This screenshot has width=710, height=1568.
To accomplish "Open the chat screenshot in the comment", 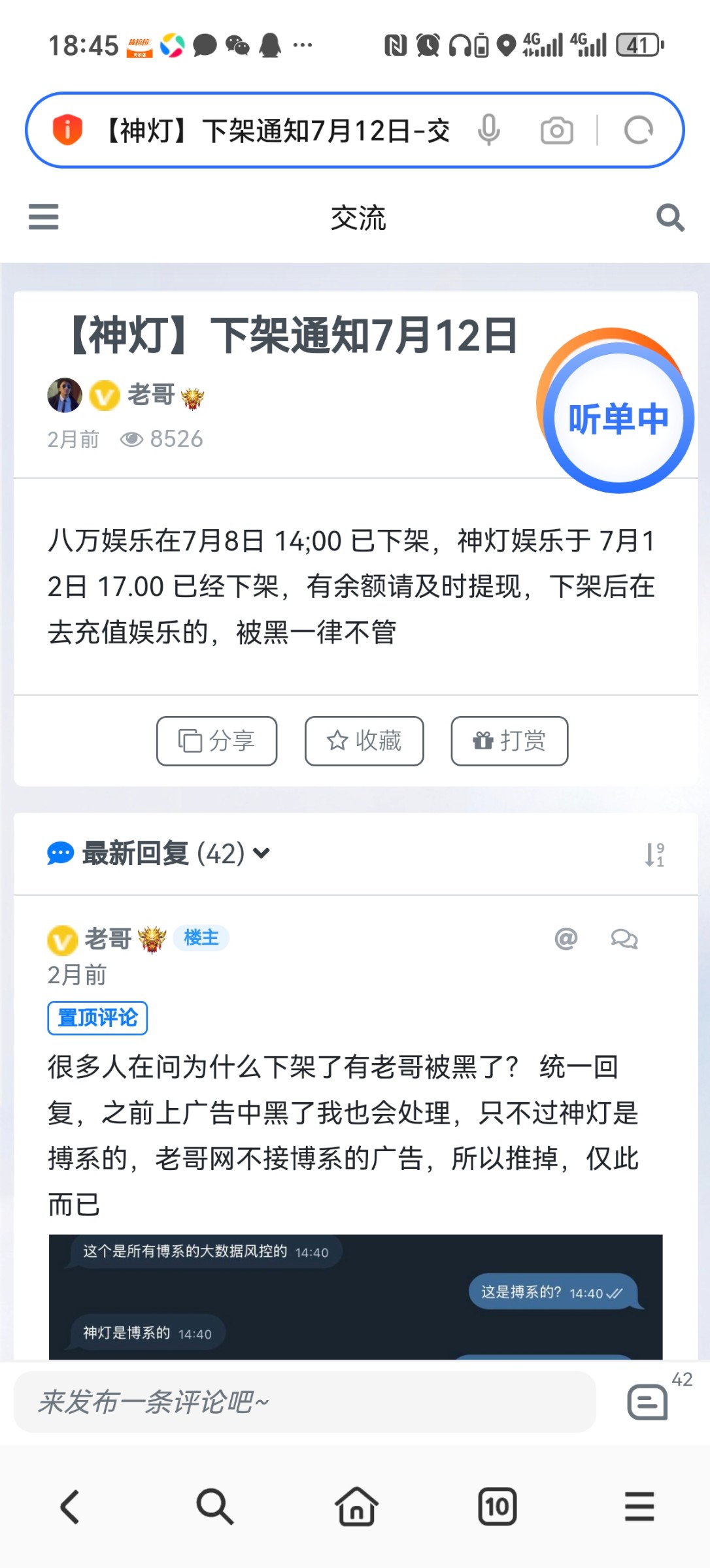I will click(x=356, y=1296).
